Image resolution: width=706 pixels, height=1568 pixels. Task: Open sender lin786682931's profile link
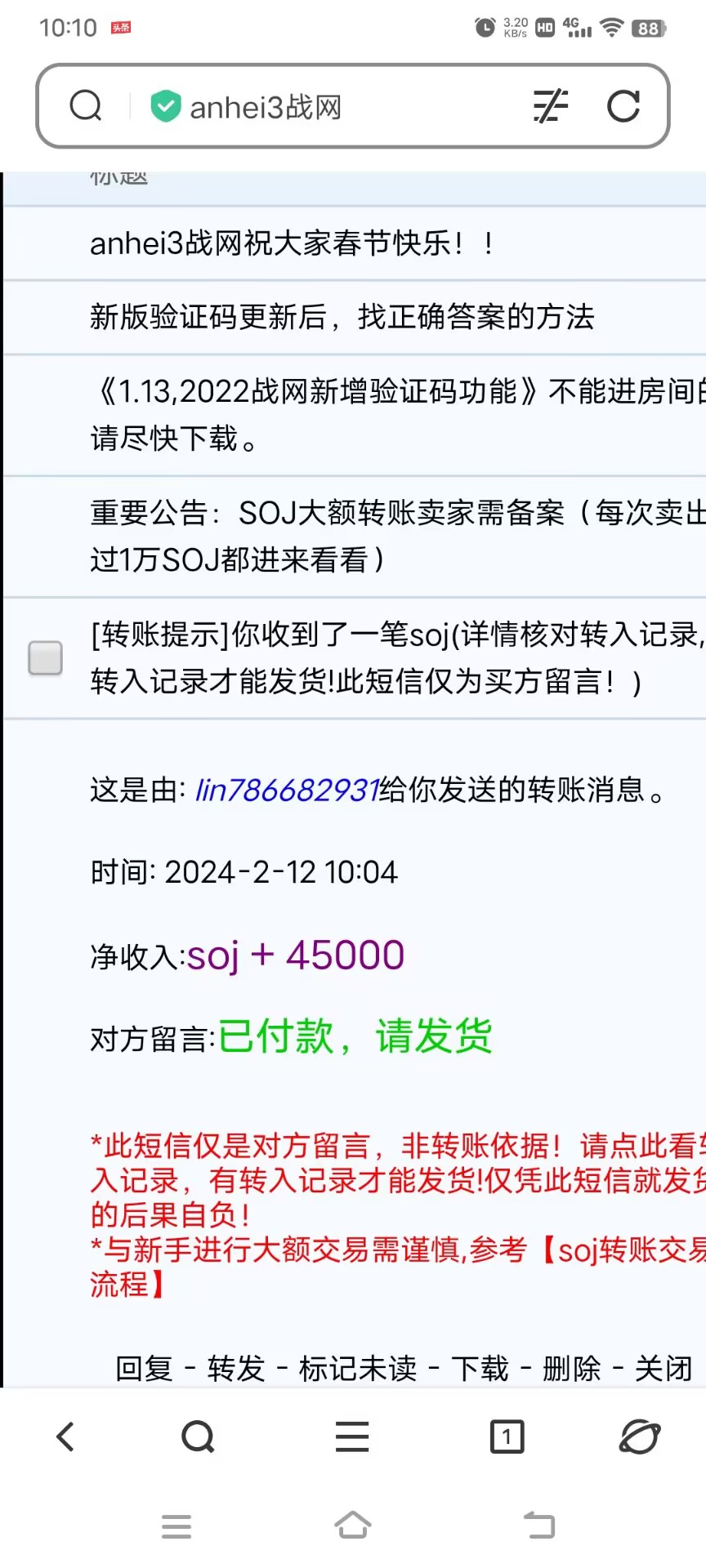(x=287, y=790)
